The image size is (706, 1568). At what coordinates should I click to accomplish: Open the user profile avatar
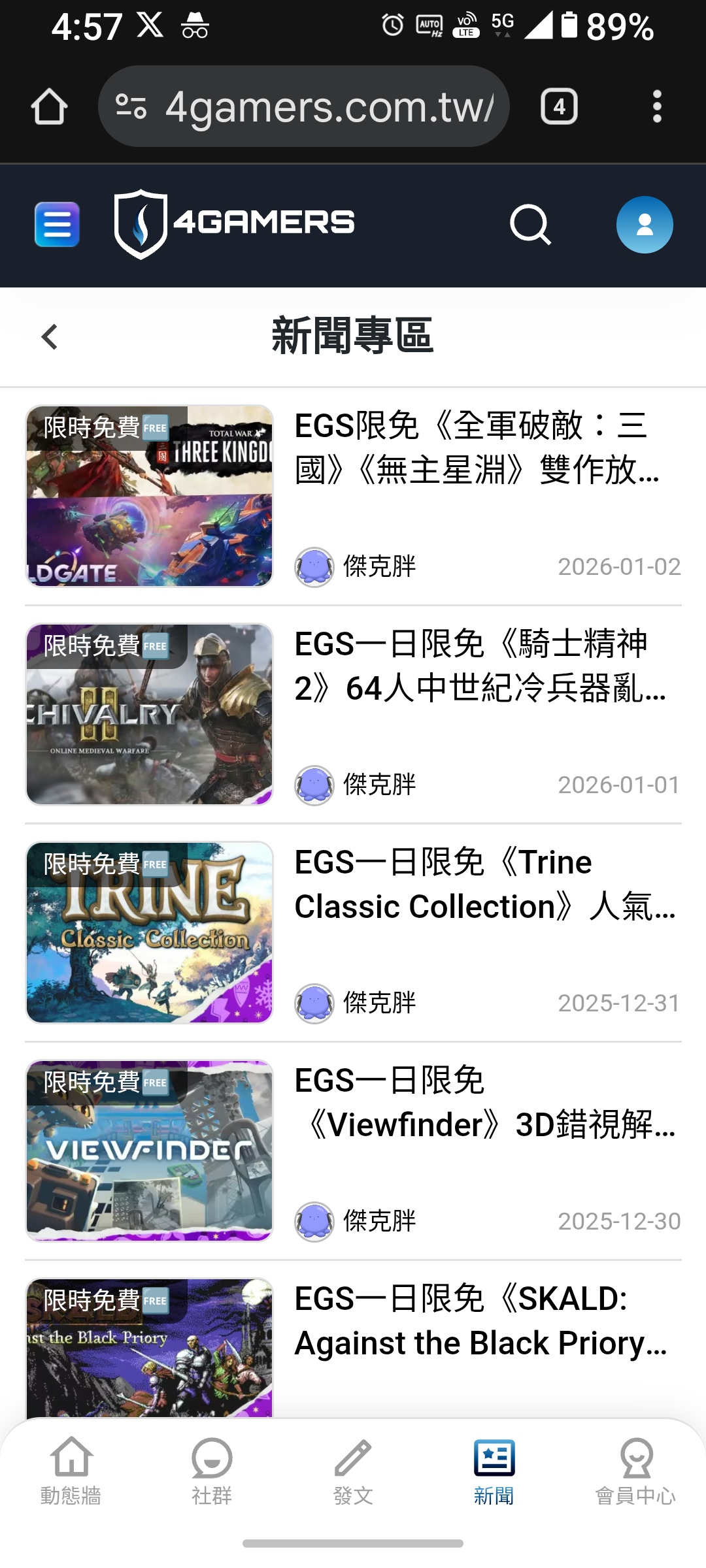644,225
